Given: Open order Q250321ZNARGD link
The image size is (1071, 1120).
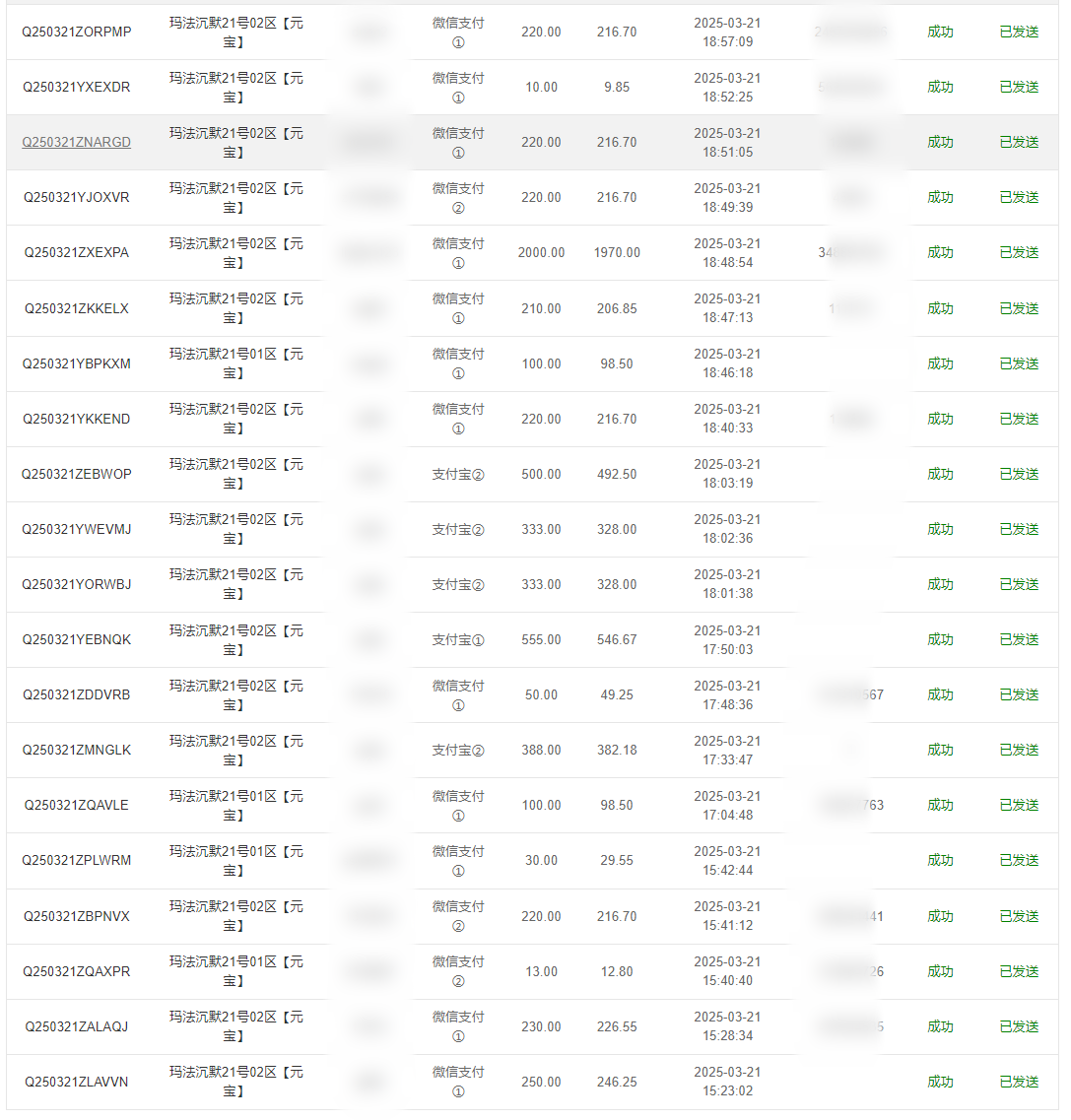Looking at the screenshot, I should 77,142.
